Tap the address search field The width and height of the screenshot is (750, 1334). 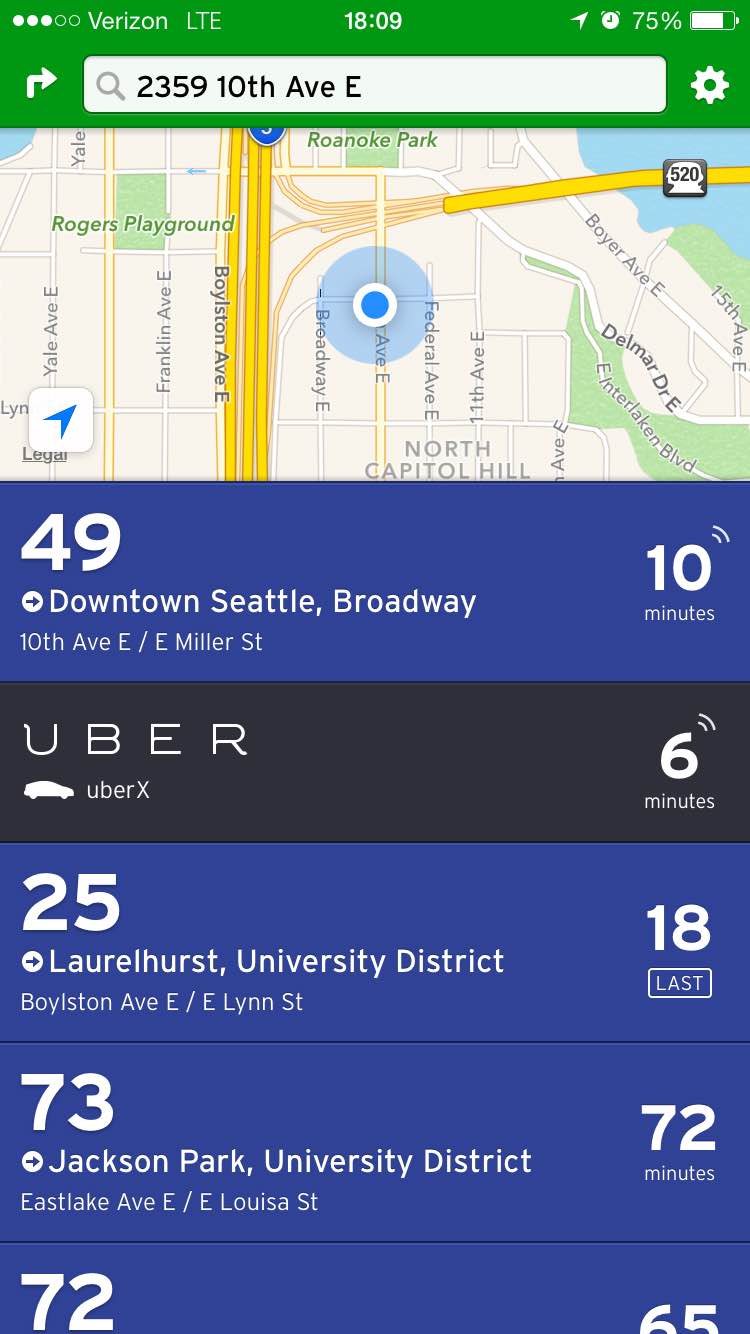click(x=375, y=86)
